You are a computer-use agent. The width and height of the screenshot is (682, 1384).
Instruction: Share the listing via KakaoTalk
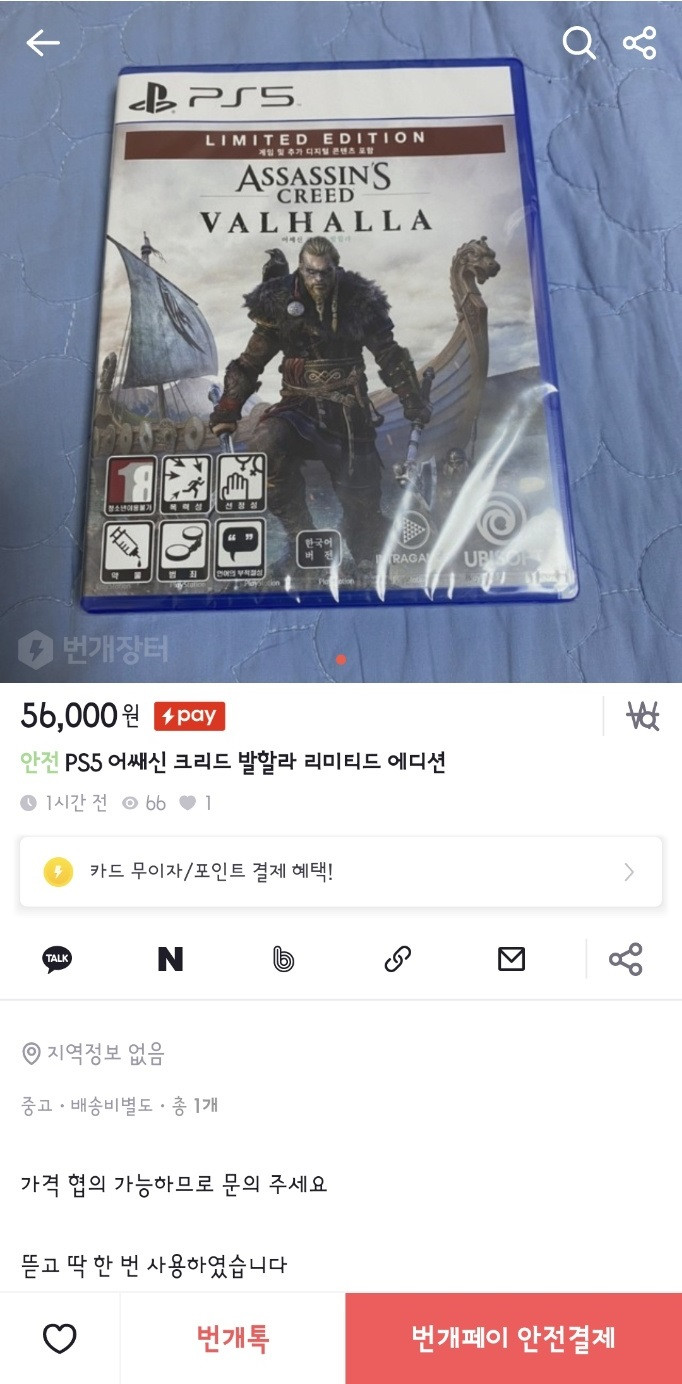pos(57,960)
